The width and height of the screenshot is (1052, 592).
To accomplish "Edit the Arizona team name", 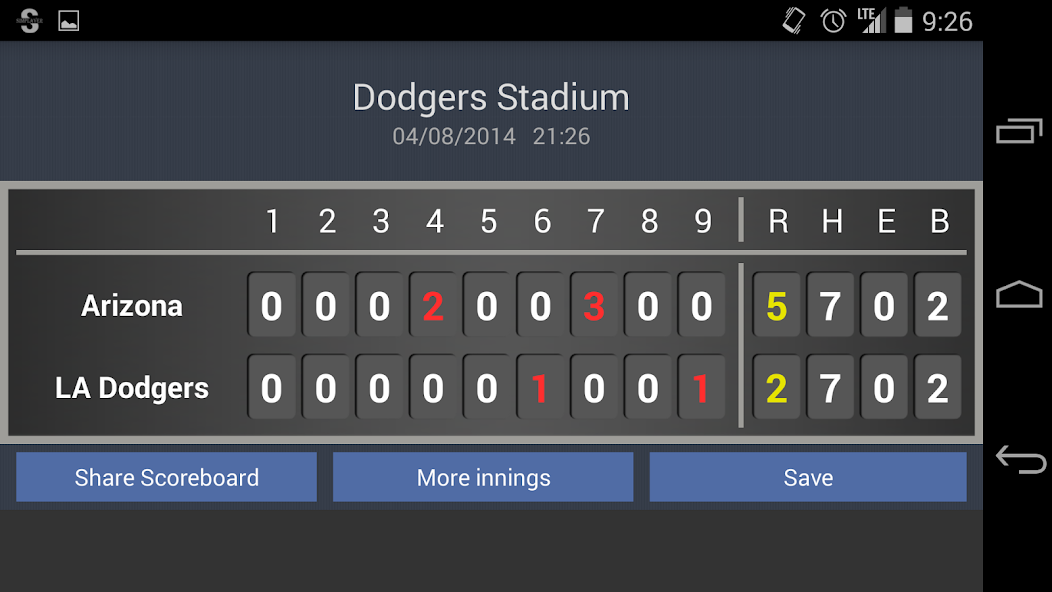I will [x=132, y=306].
